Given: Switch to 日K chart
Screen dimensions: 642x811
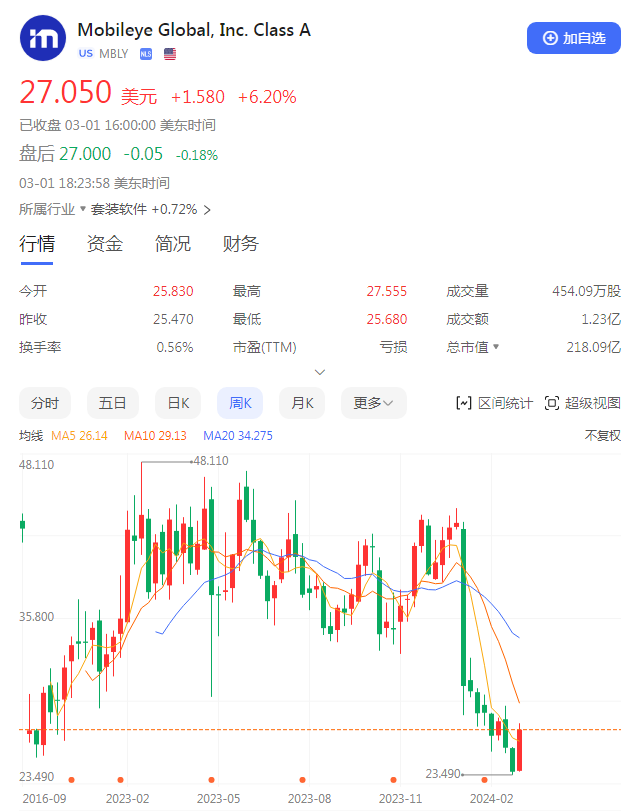Looking at the screenshot, I should tap(178, 403).
